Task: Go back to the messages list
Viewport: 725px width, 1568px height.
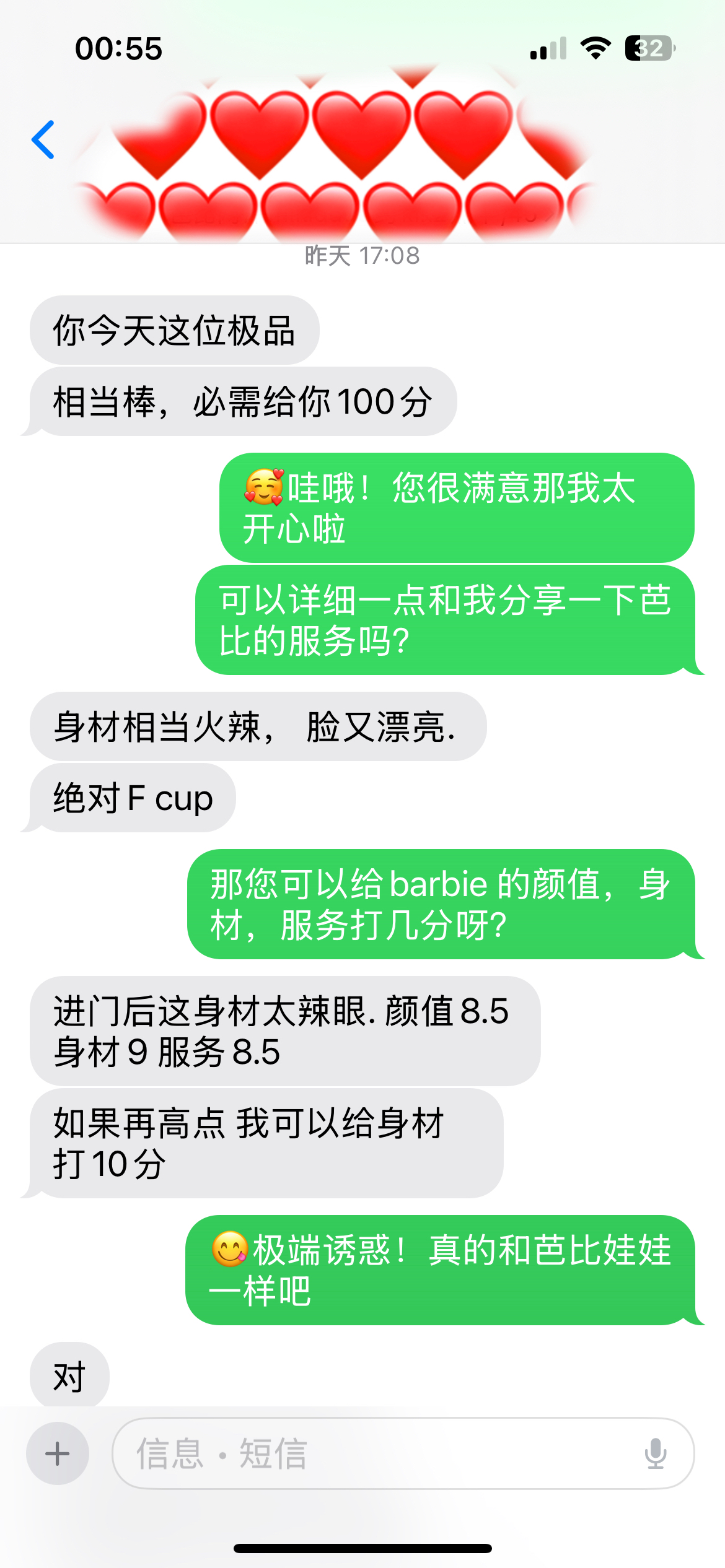Action: (x=43, y=140)
